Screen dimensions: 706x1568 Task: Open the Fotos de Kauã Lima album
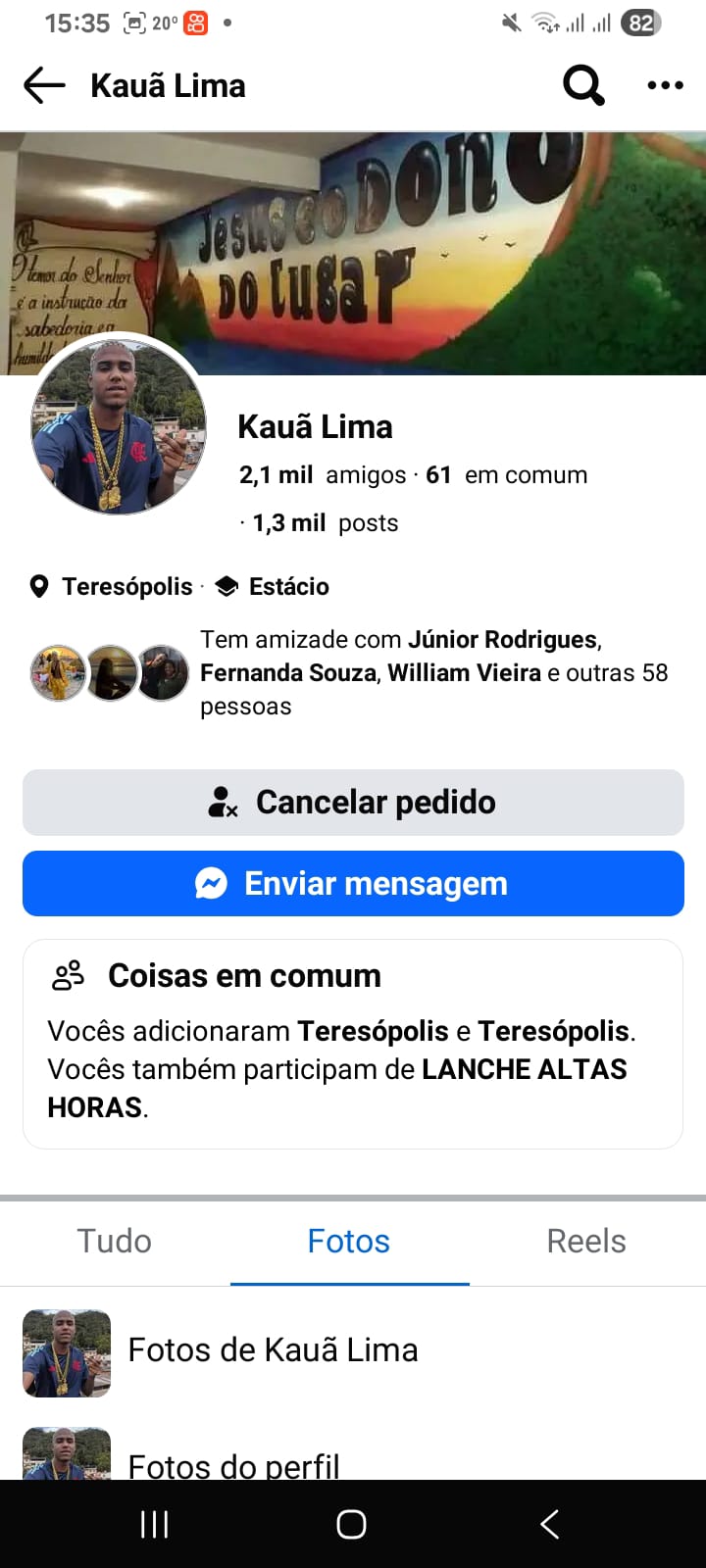(x=273, y=1350)
